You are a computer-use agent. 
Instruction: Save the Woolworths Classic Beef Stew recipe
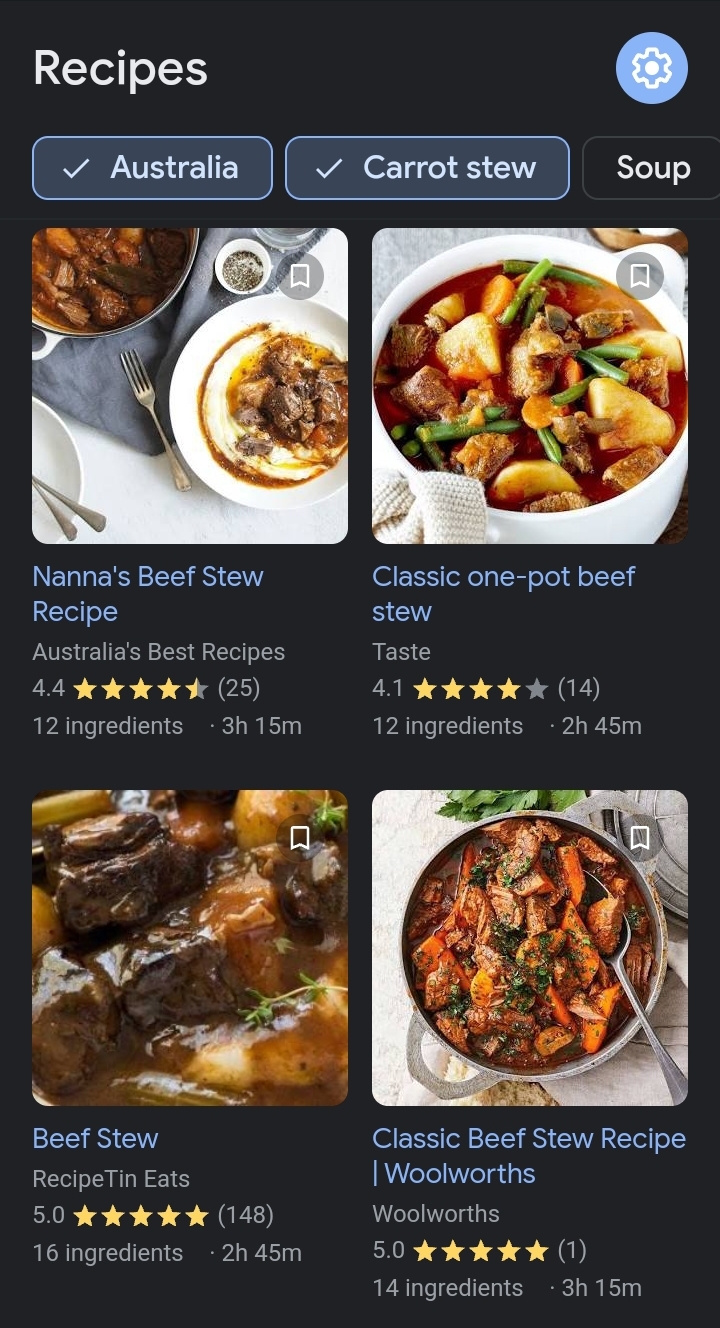pyautogui.click(x=640, y=837)
